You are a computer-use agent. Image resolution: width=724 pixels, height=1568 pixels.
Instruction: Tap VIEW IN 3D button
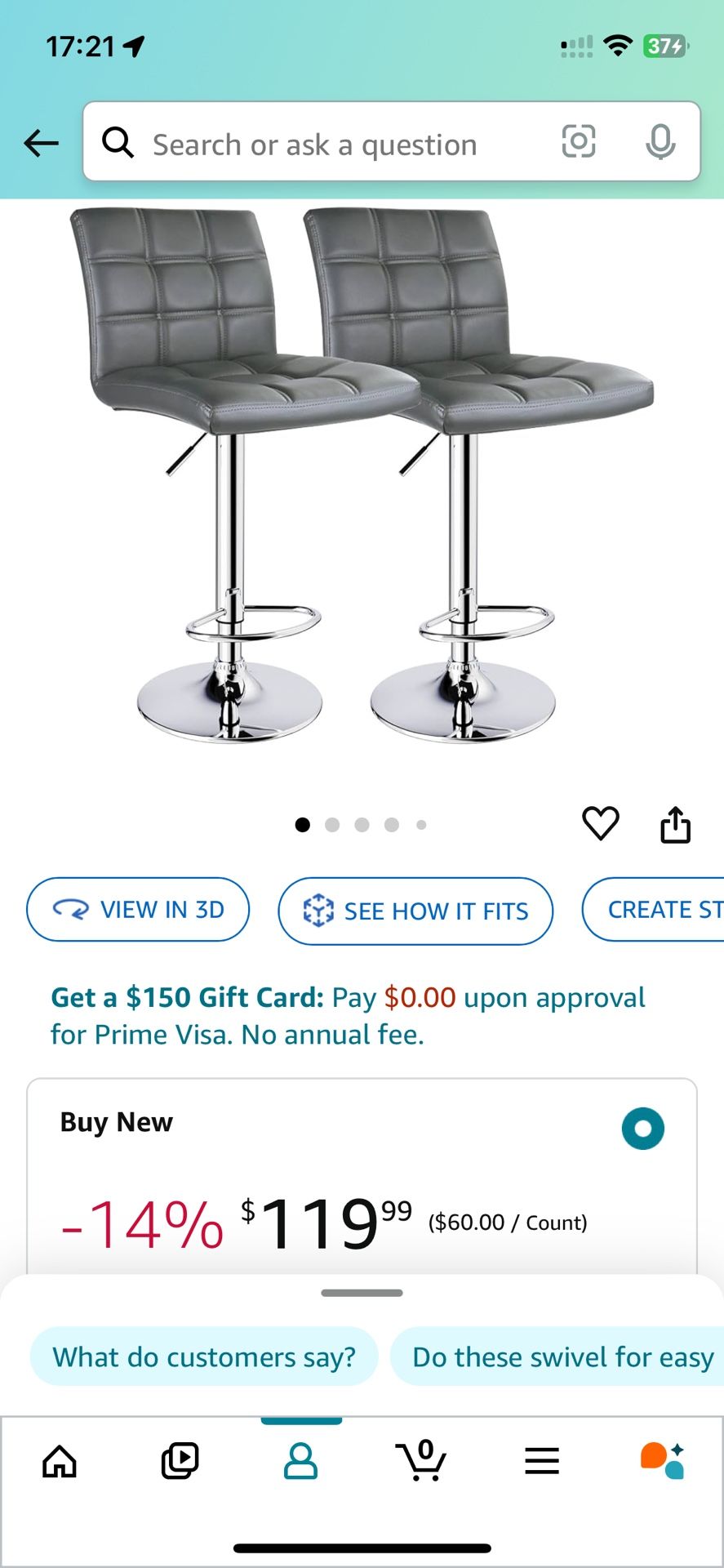point(138,910)
